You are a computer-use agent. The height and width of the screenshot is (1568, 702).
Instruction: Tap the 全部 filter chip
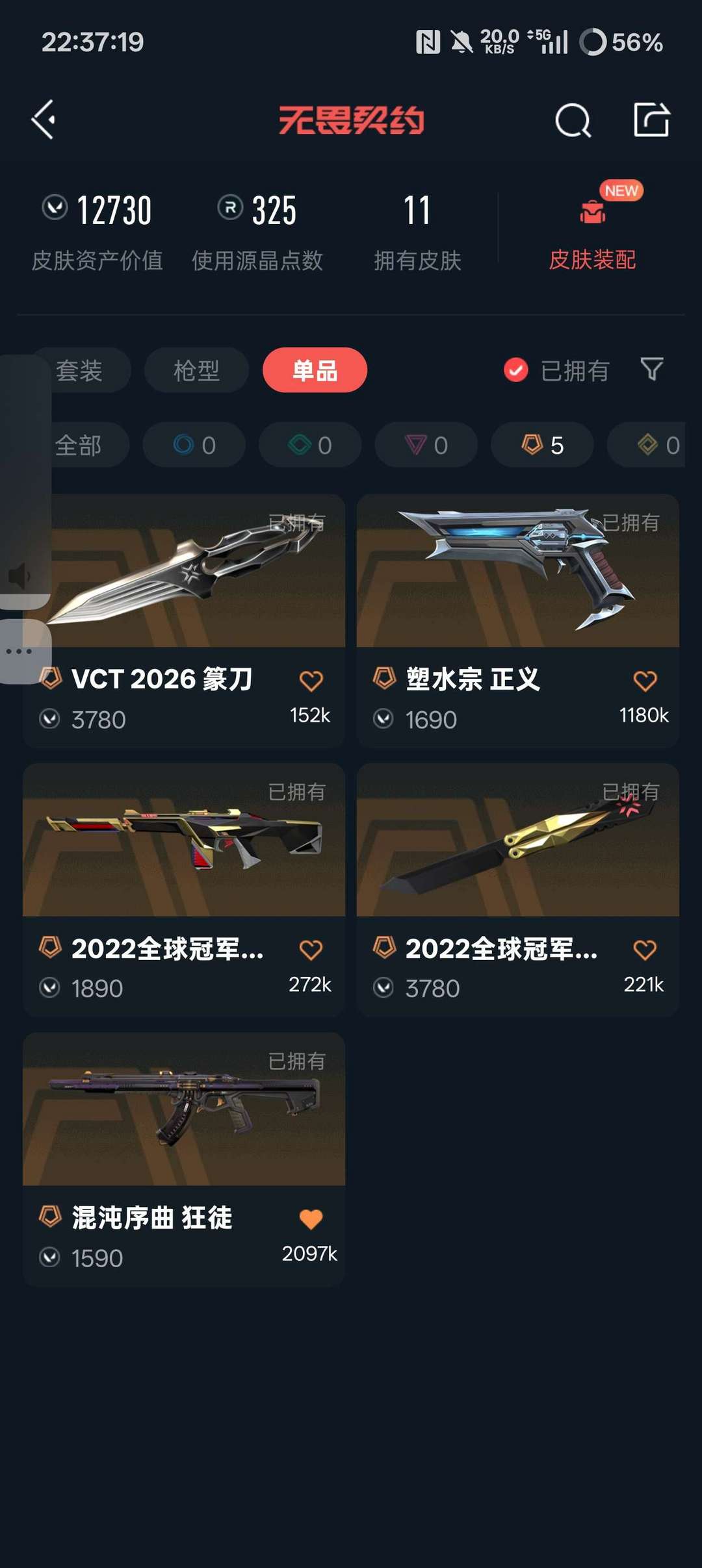[79, 445]
